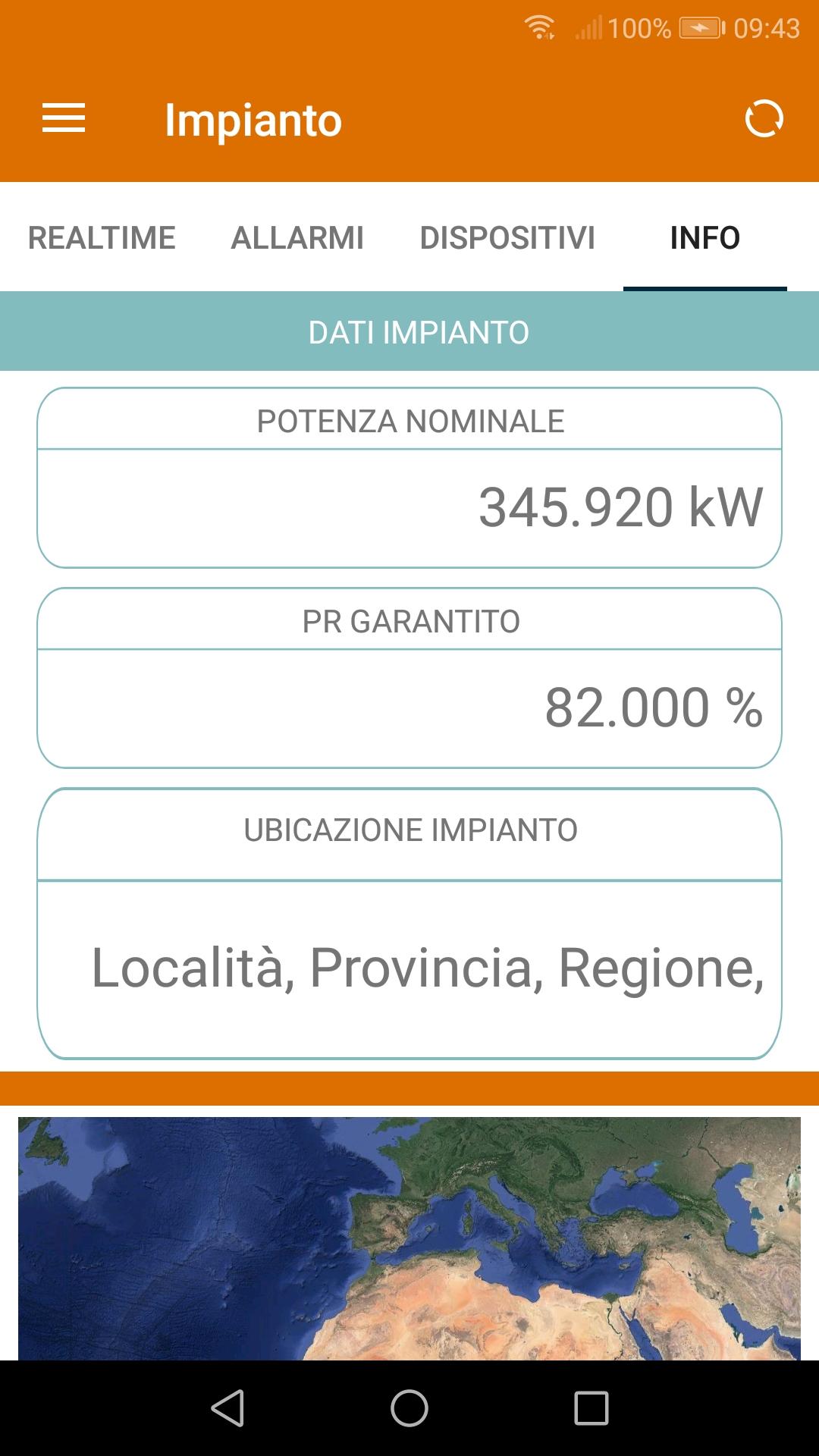
Task: Open the hamburger drawer menu
Action: click(64, 119)
